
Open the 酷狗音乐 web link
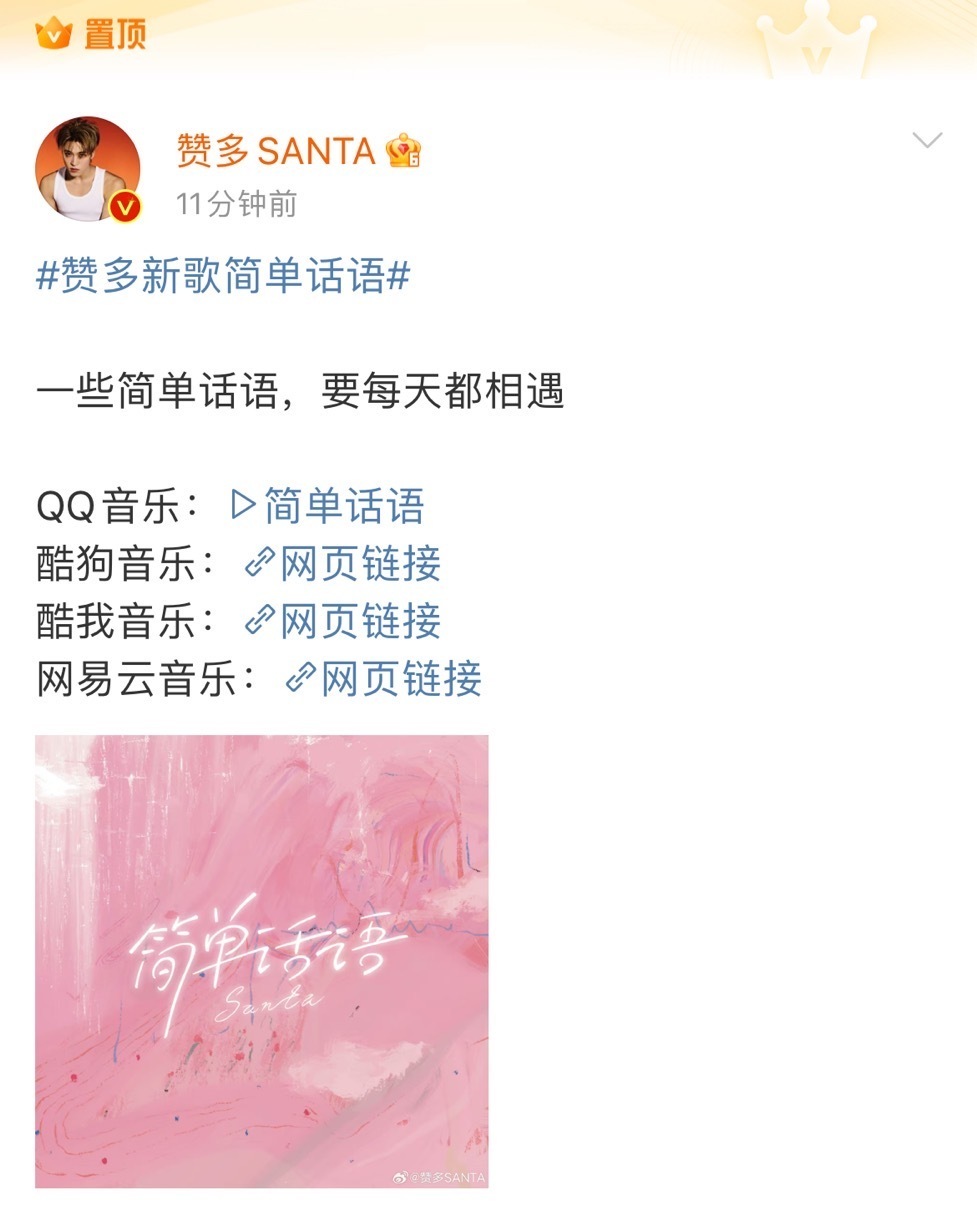(x=343, y=564)
